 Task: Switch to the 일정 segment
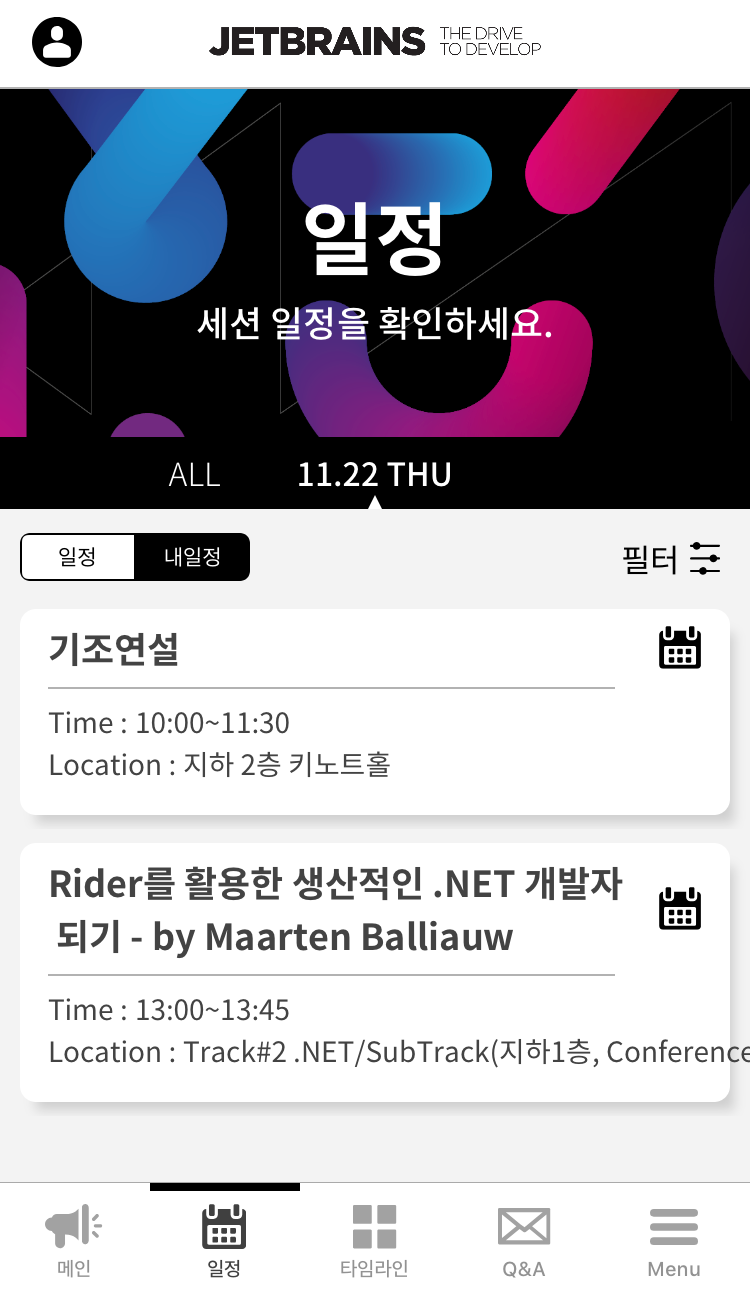(x=78, y=557)
